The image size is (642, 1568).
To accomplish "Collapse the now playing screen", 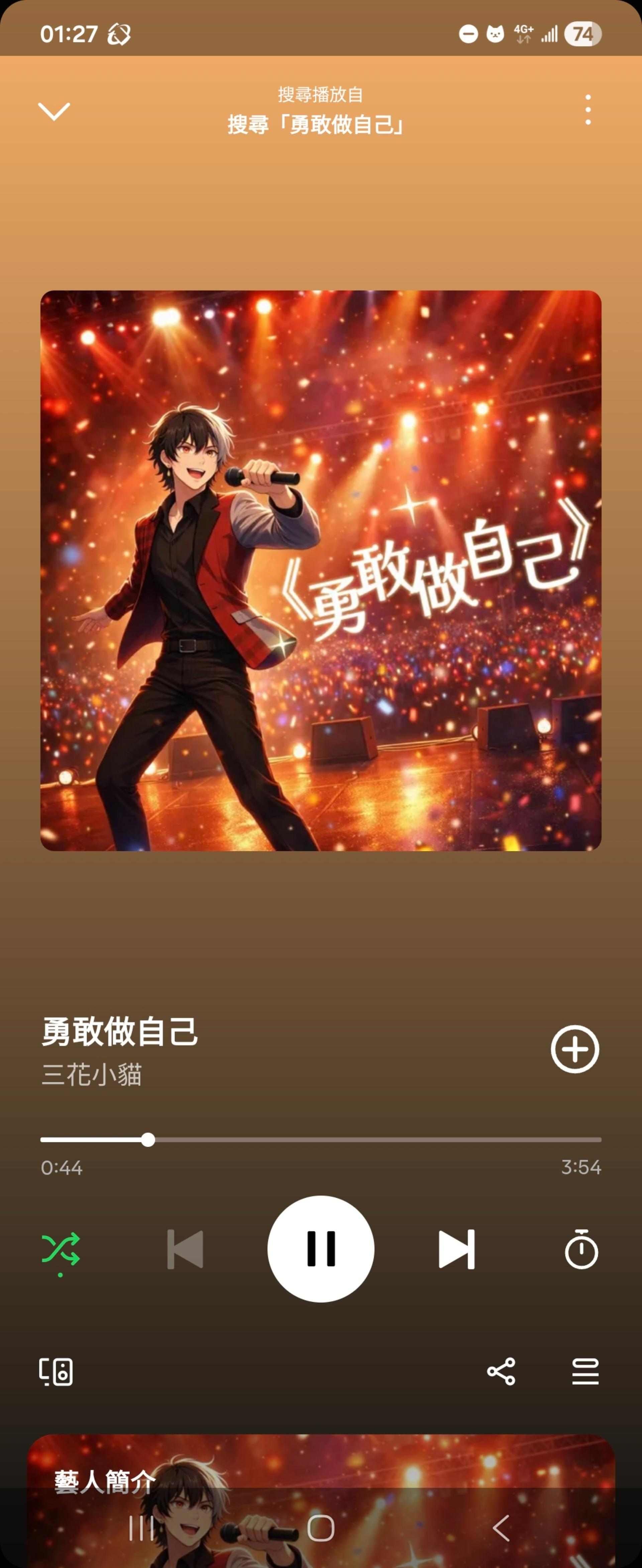I will pyautogui.click(x=54, y=111).
